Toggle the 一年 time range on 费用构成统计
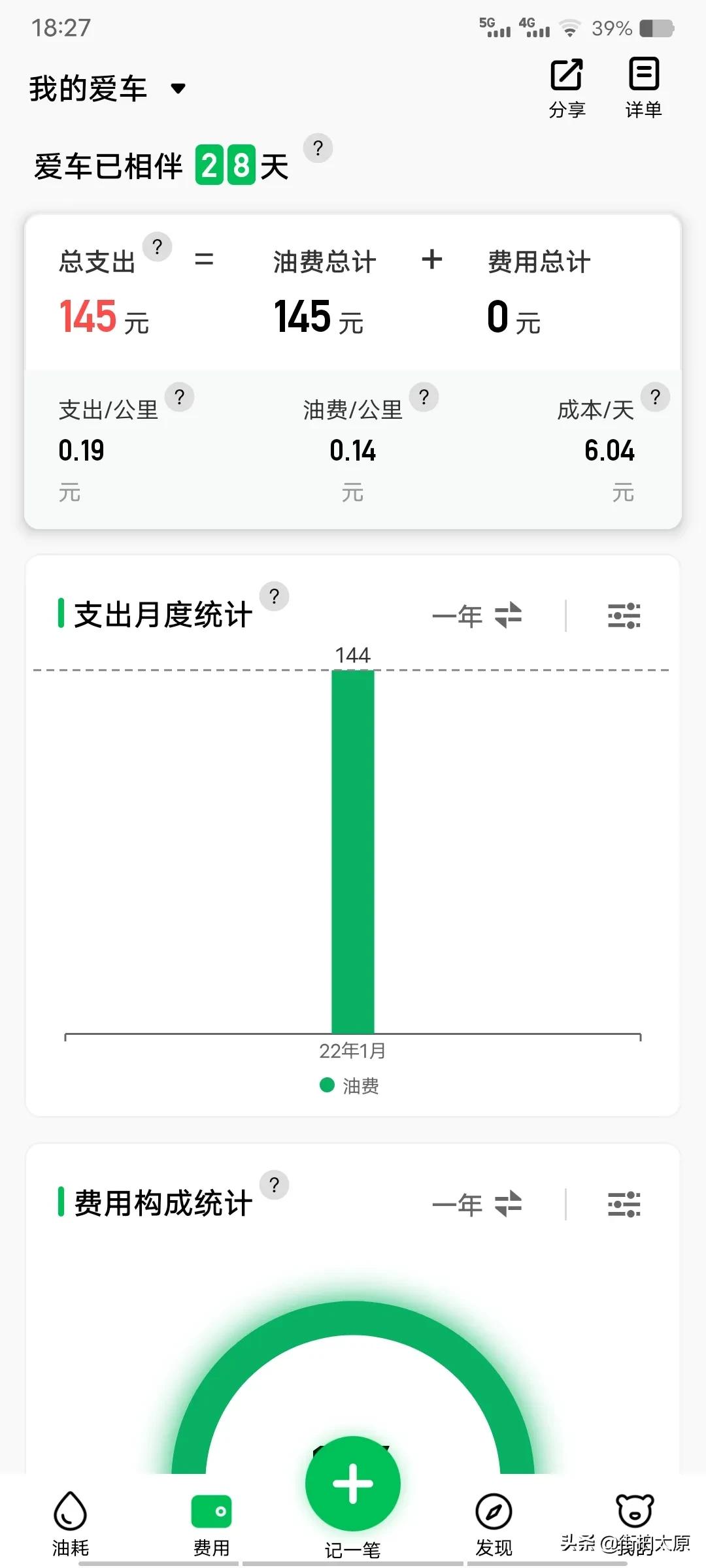The height and width of the screenshot is (1568, 706). (x=477, y=1204)
